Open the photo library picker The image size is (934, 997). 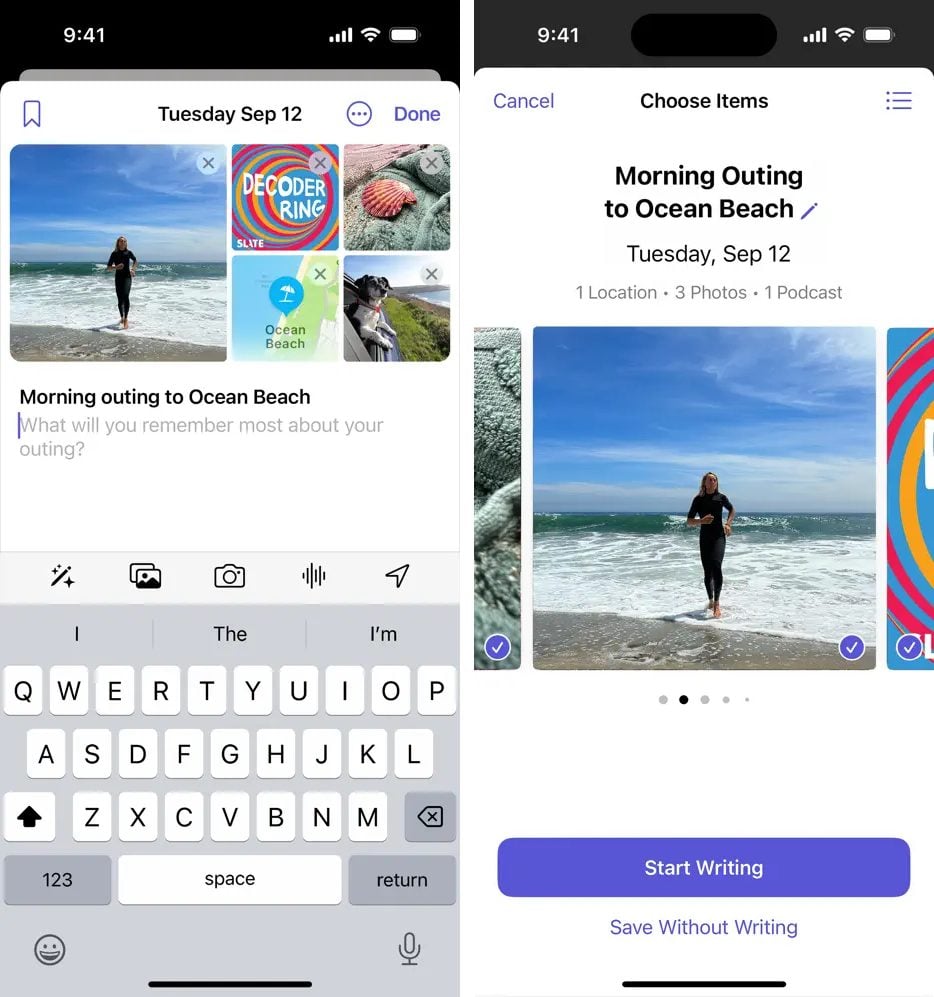pyautogui.click(x=146, y=576)
